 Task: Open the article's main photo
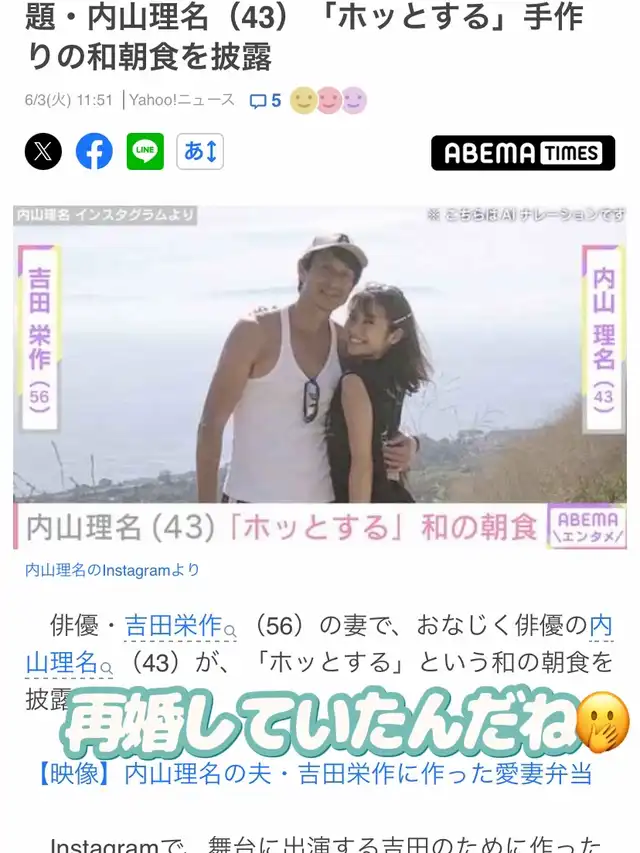(320, 377)
